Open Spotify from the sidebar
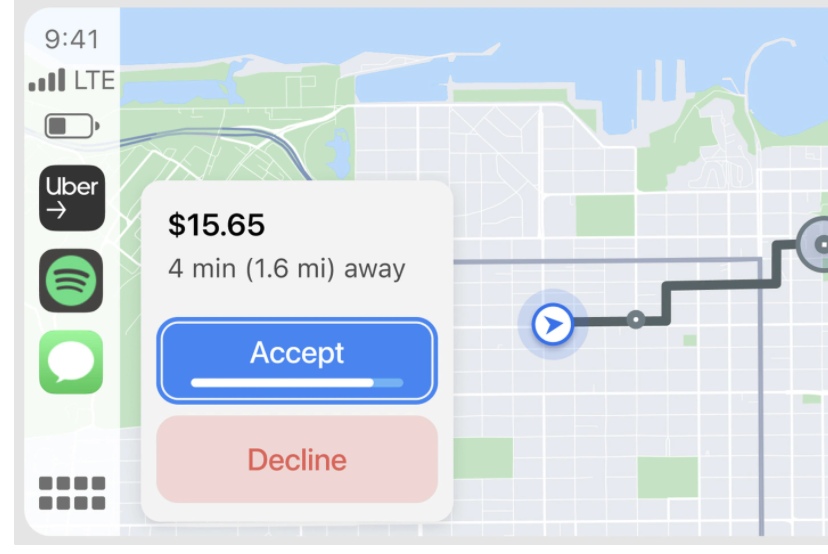828x554 pixels. (71, 280)
